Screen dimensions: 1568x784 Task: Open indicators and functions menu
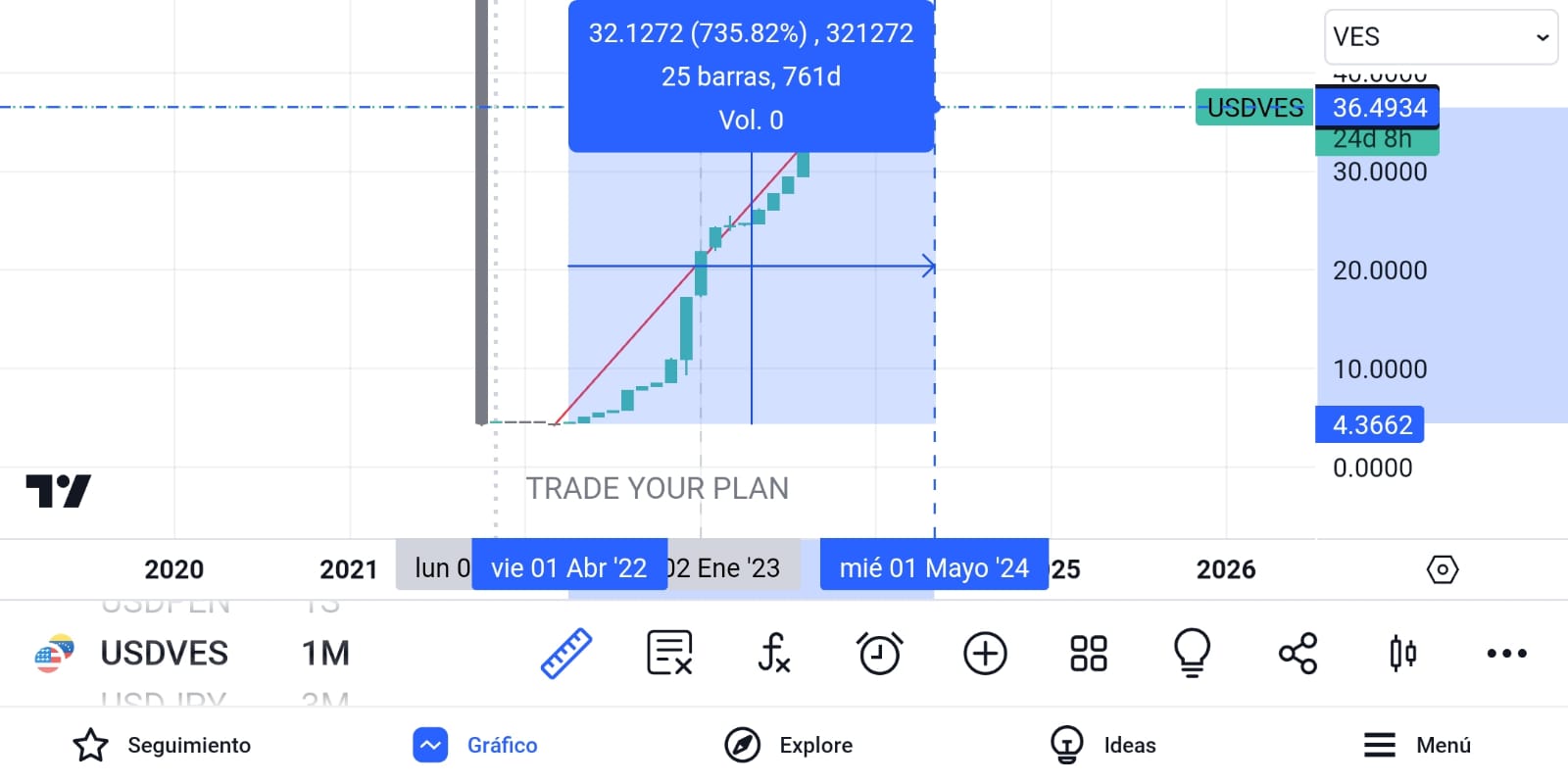pyautogui.click(x=774, y=654)
